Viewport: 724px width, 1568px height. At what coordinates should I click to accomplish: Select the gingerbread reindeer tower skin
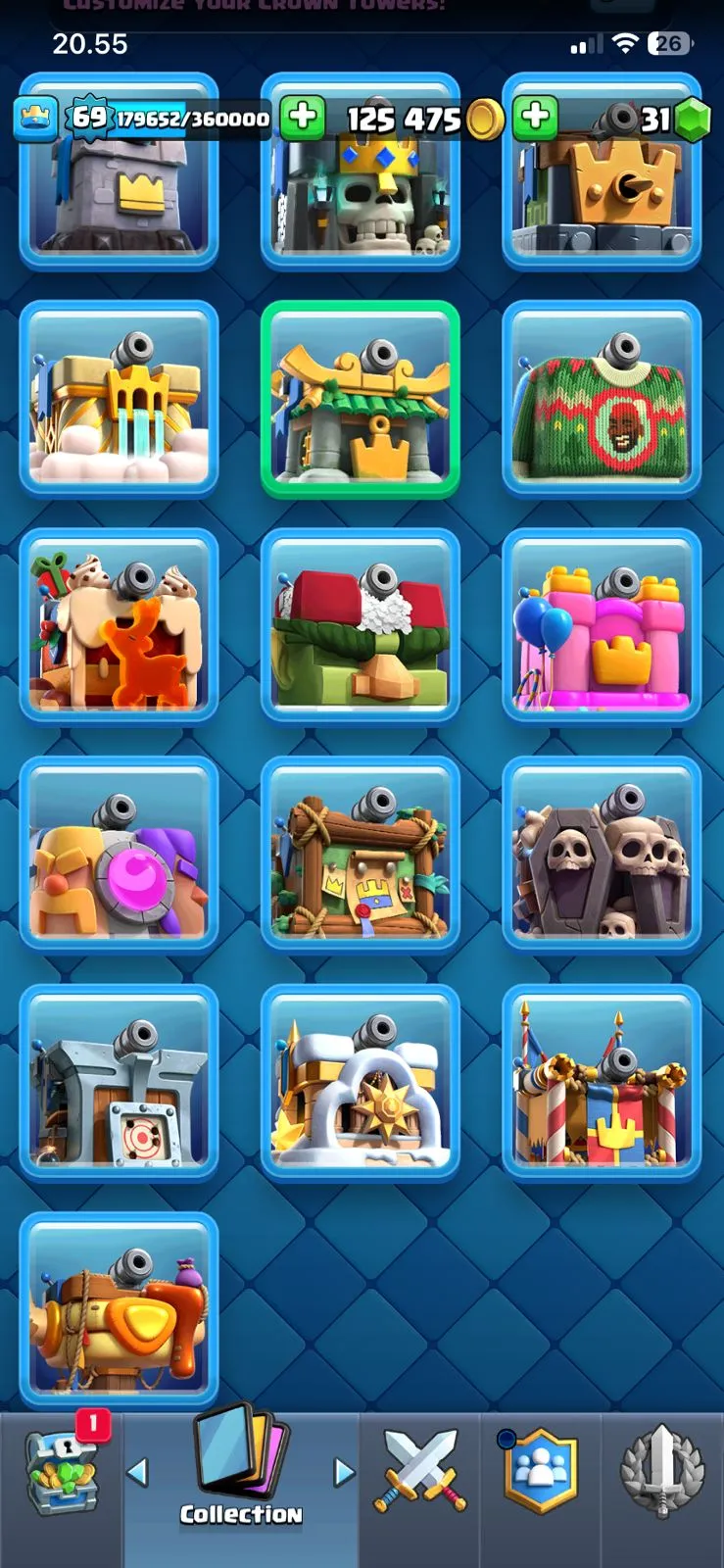click(x=119, y=626)
